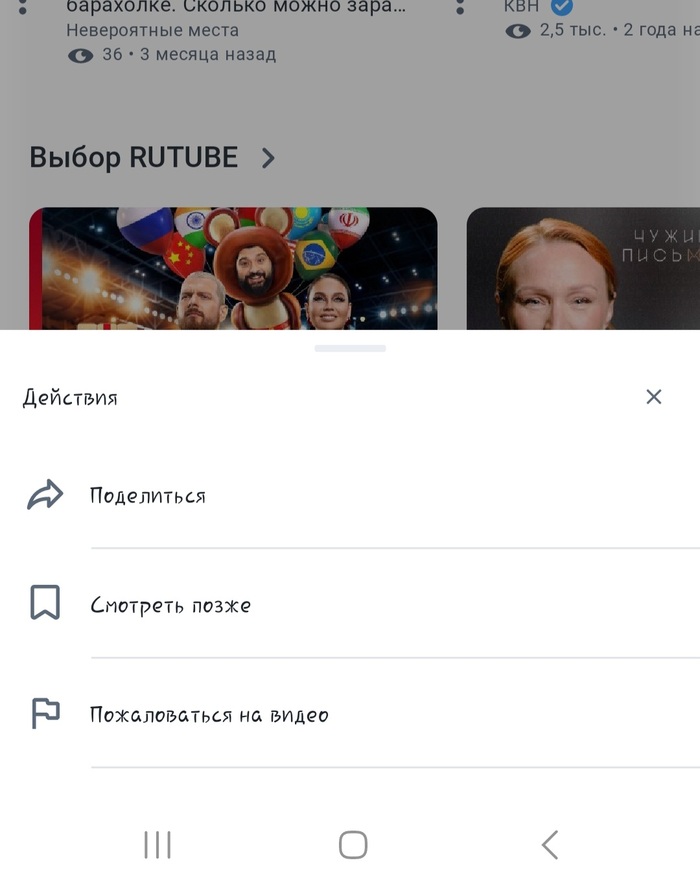The height and width of the screenshot is (889, 700).
Task: Add video via Смотреть позже
Action: point(170,605)
